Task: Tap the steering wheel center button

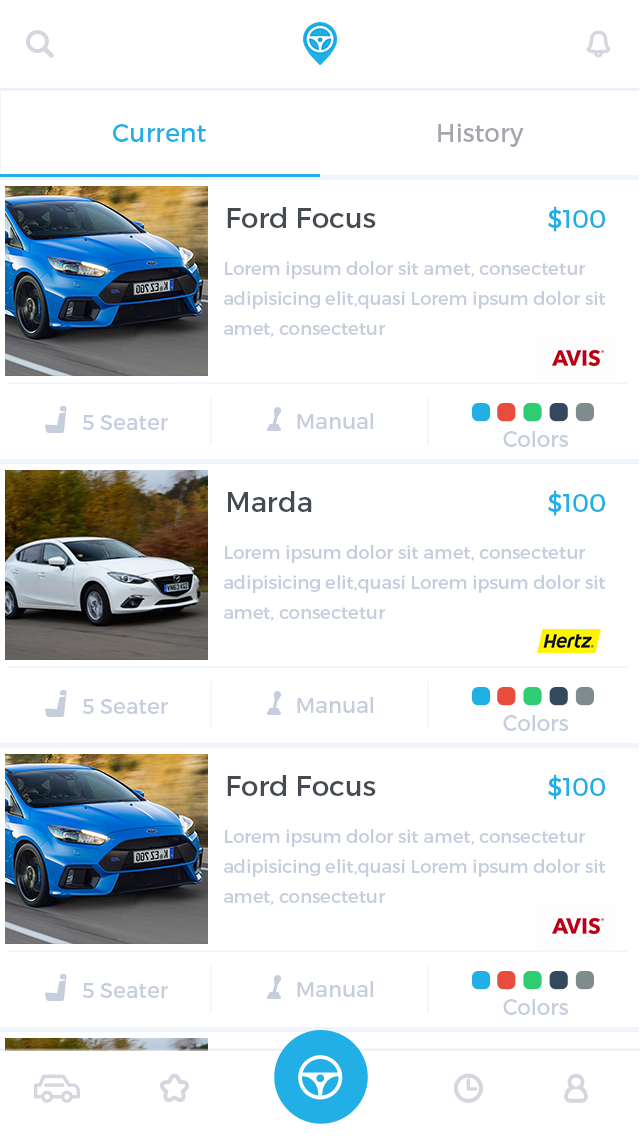Action: (321, 1077)
